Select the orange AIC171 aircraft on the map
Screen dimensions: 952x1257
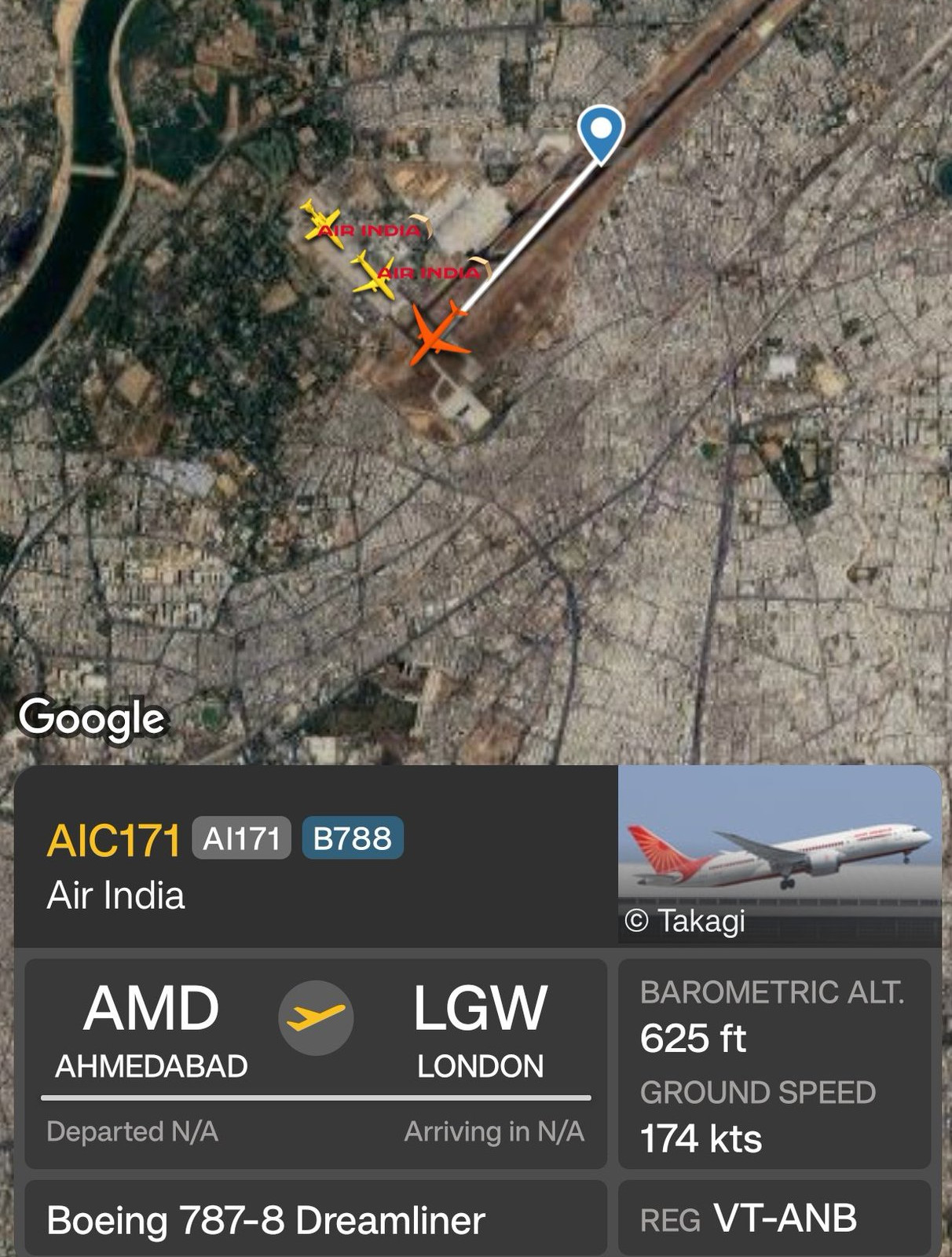coord(438,335)
